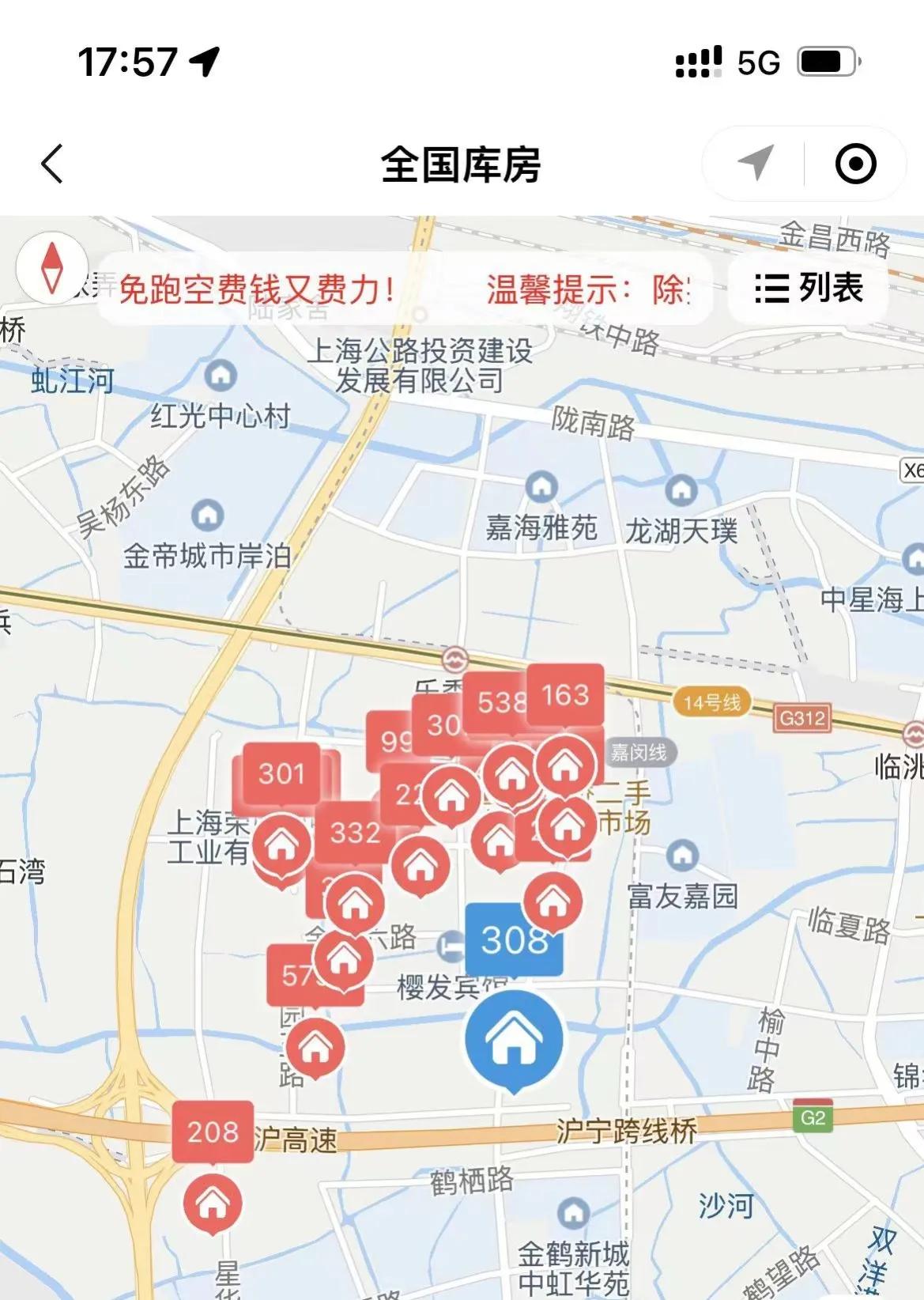Tap the circular recenter target icon
Viewport: 924px width, 1300px height.
(854, 164)
